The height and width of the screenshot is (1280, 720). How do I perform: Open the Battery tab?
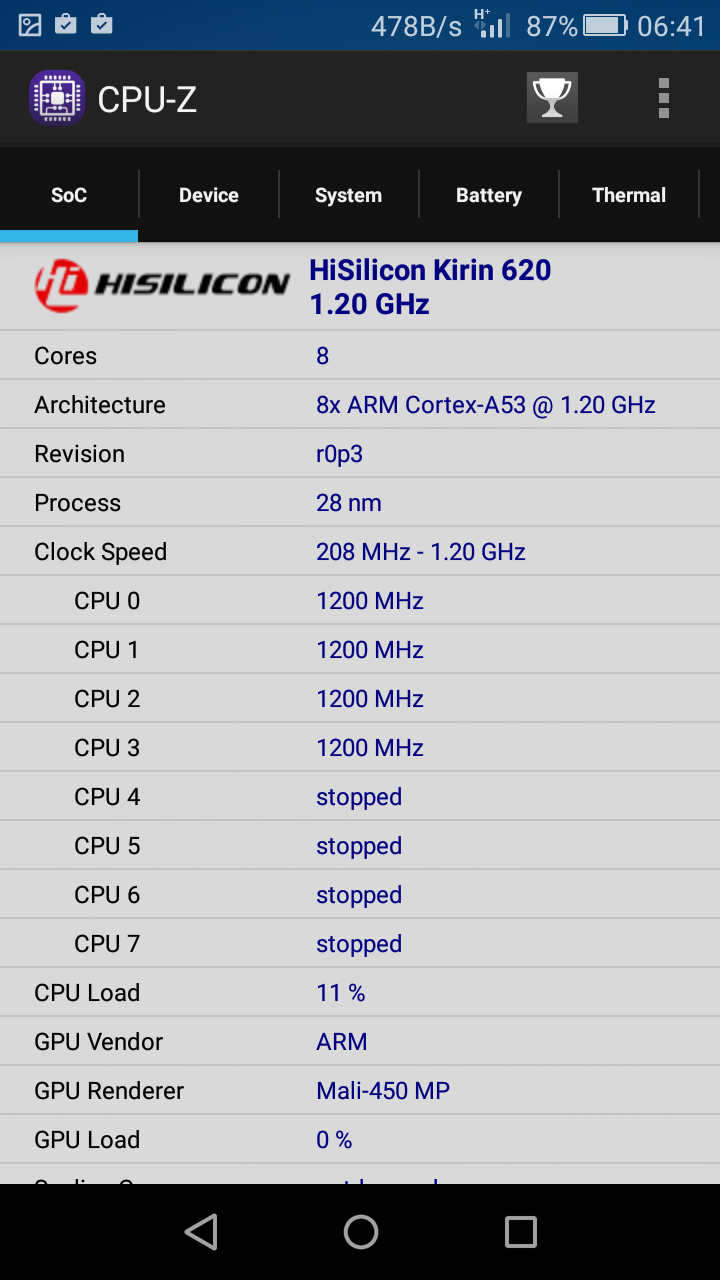488,195
